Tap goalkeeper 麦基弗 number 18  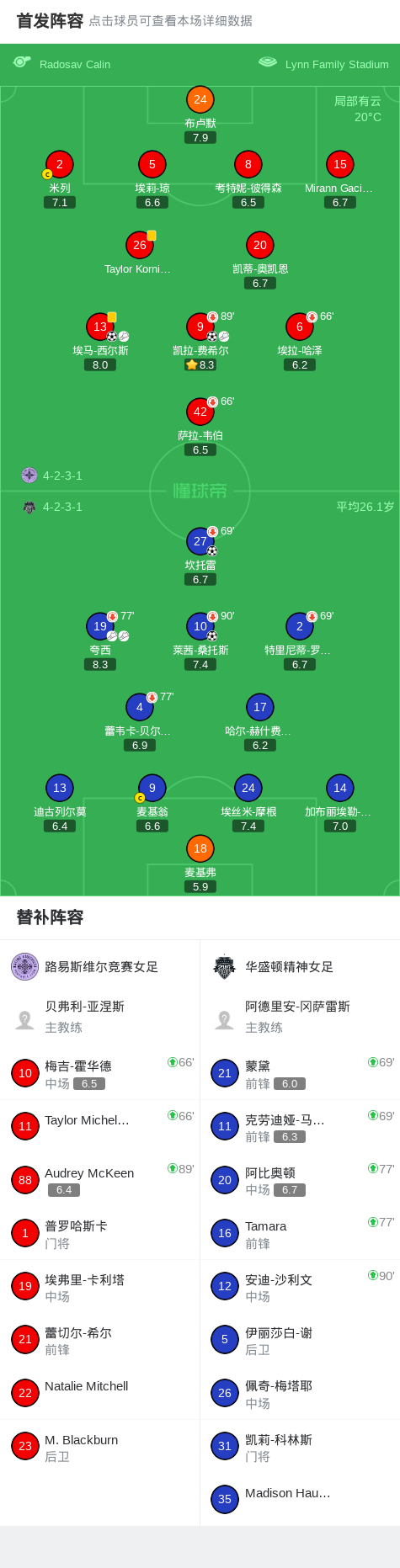(x=200, y=864)
